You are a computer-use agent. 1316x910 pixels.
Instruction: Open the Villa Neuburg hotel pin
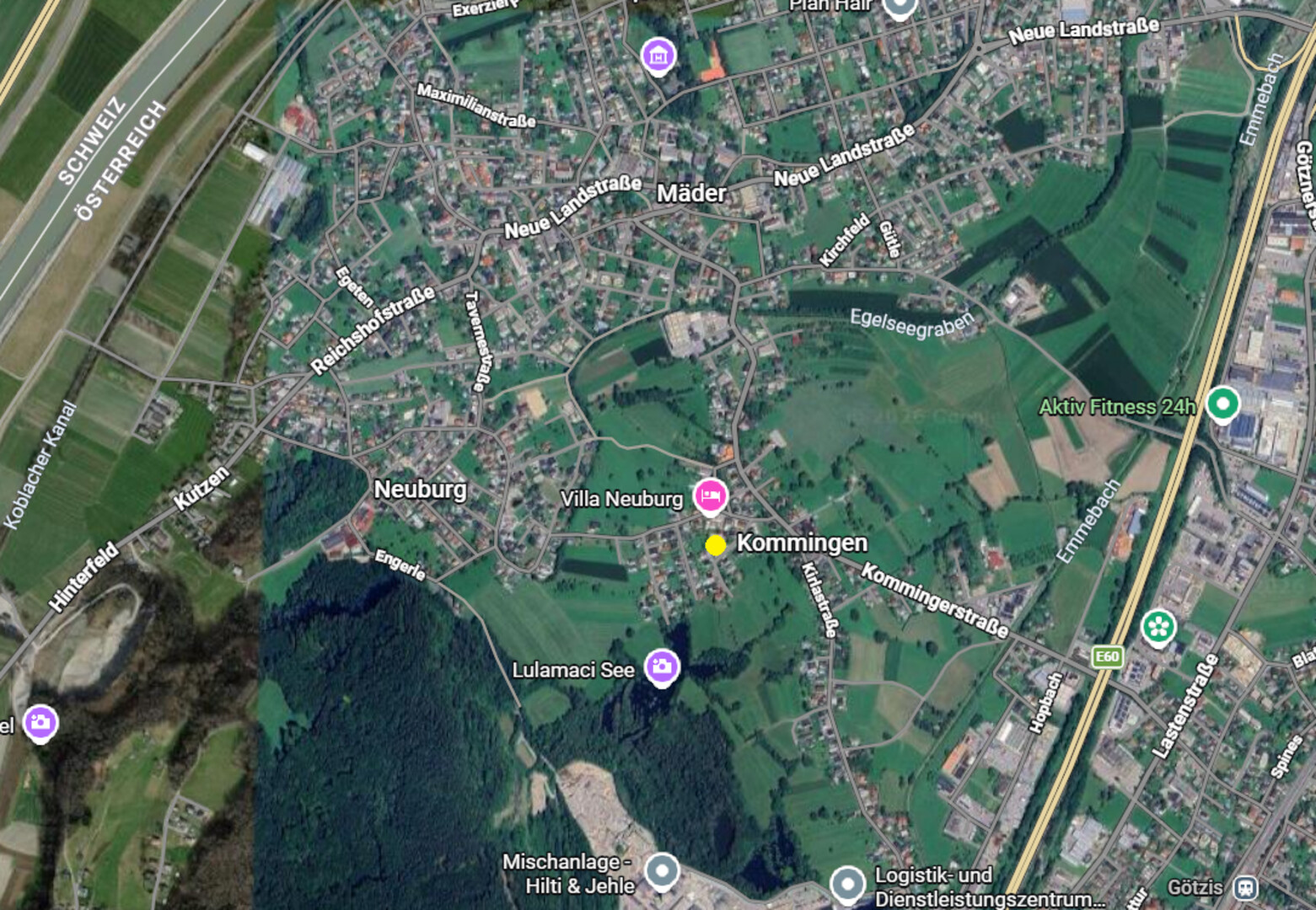tap(710, 495)
